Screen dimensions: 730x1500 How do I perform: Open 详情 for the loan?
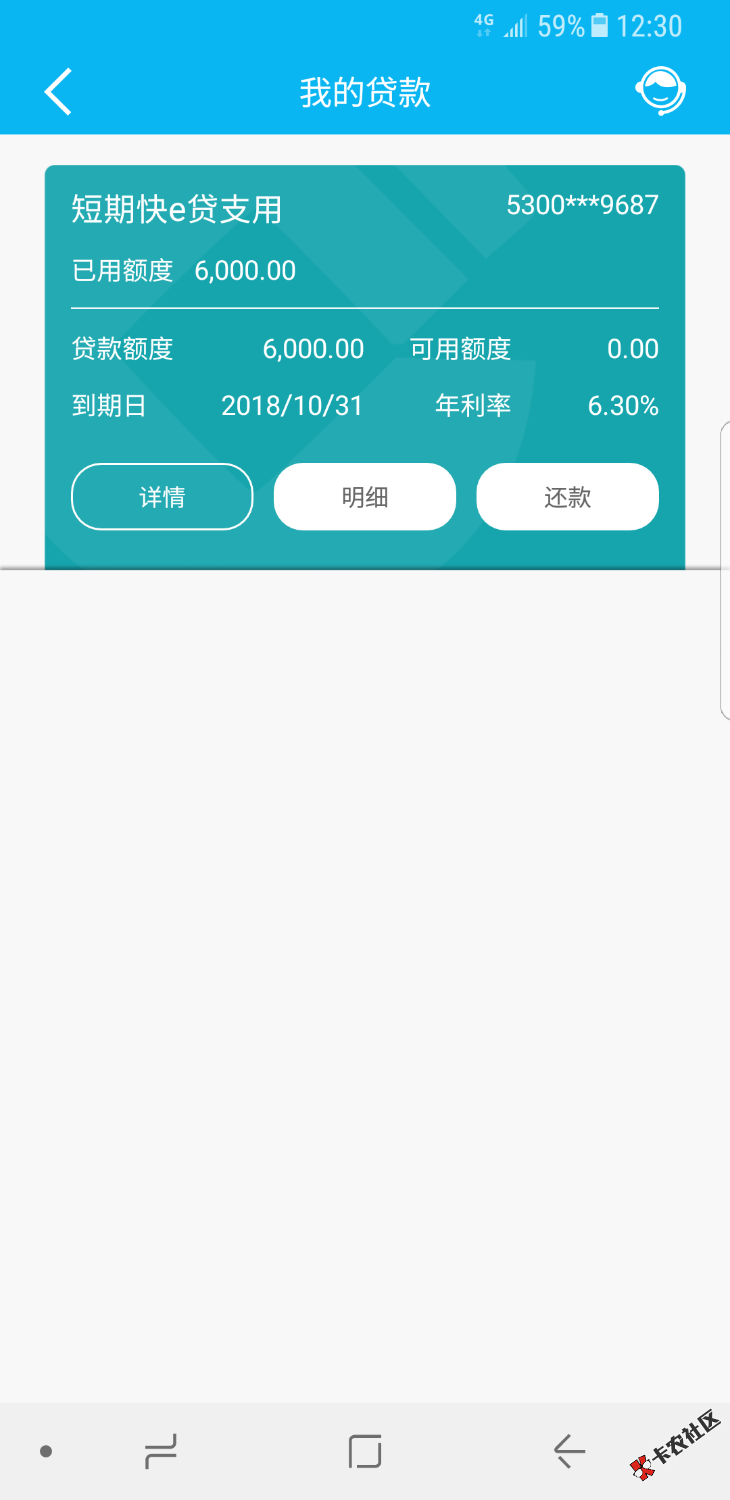coord(162,497)
